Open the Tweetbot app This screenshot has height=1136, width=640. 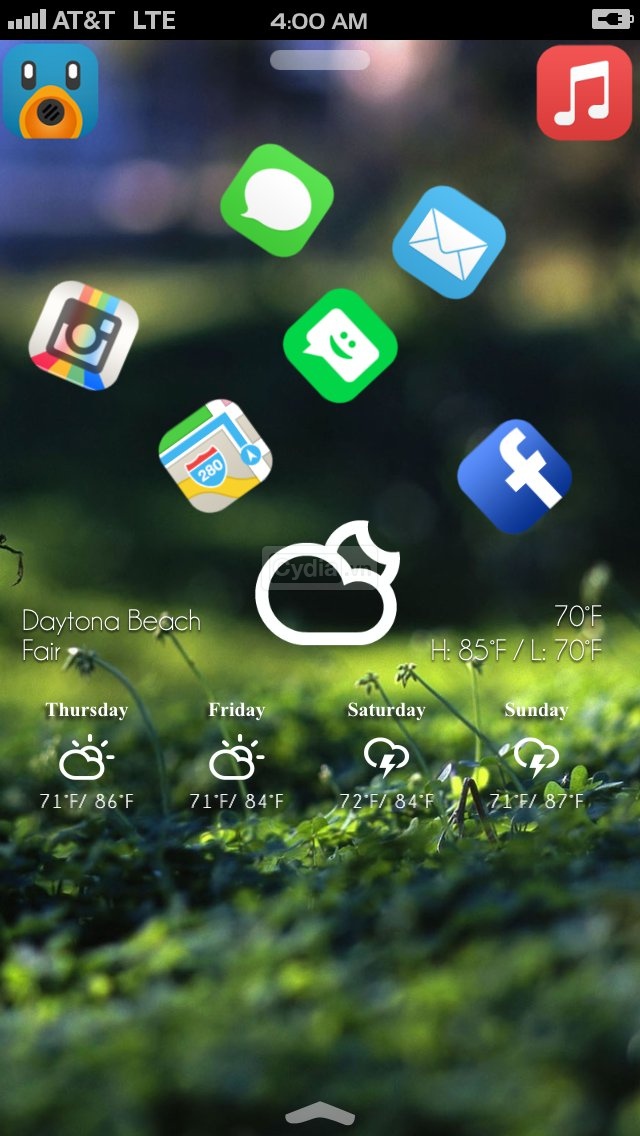pyautogui.click(x=50, y=92)
